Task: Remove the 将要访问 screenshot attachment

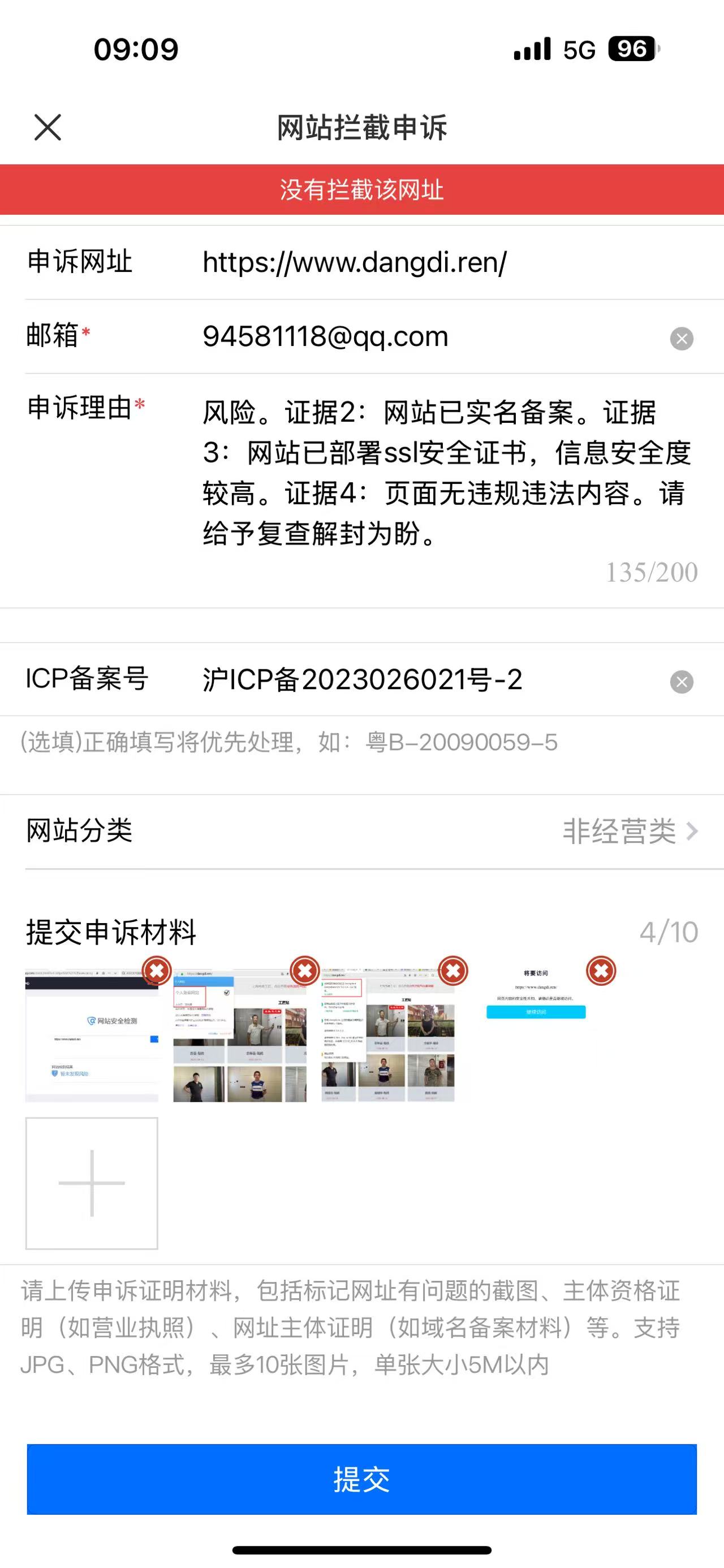Action: click(x=601, y=971)
